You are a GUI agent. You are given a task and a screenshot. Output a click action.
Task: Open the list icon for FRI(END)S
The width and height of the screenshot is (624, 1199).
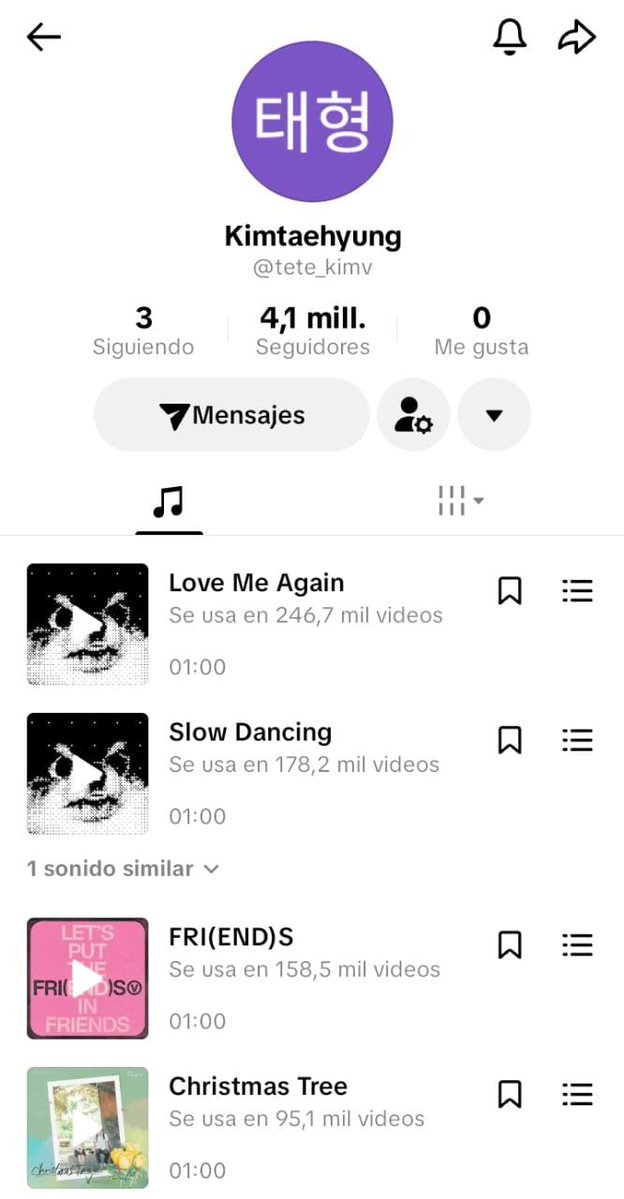tap(577, 945)
